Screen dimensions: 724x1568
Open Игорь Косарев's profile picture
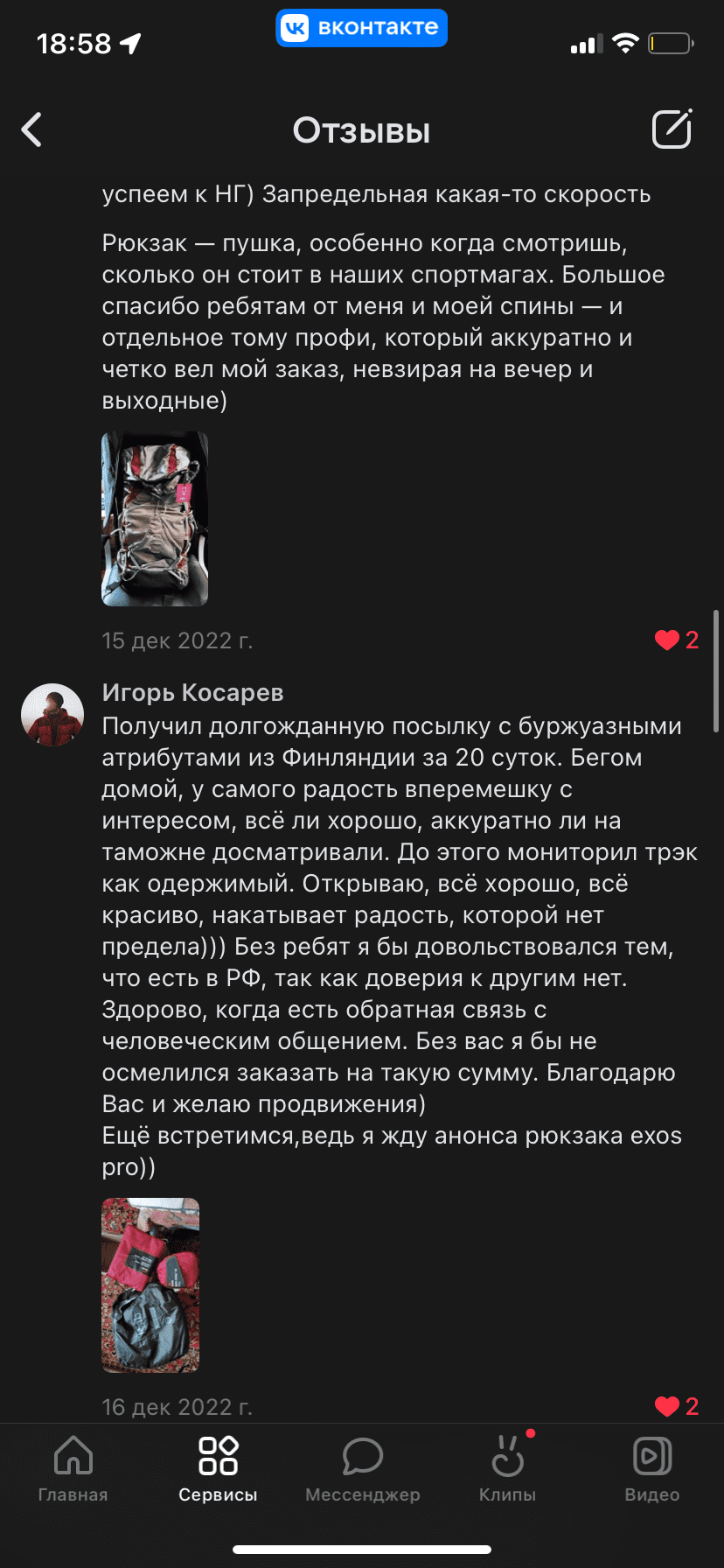coord(52,715)
